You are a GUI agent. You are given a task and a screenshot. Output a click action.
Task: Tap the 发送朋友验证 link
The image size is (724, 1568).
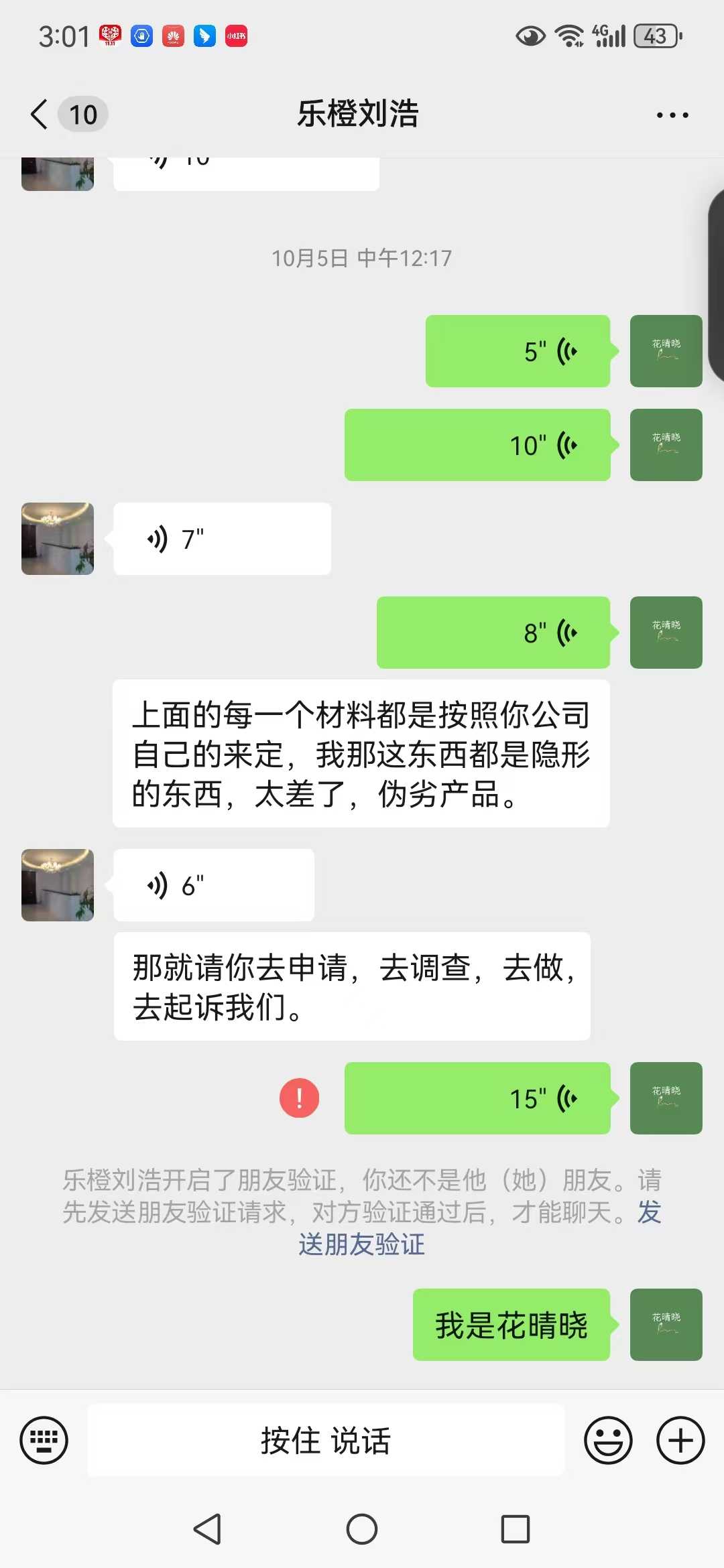click(362, 1245)
